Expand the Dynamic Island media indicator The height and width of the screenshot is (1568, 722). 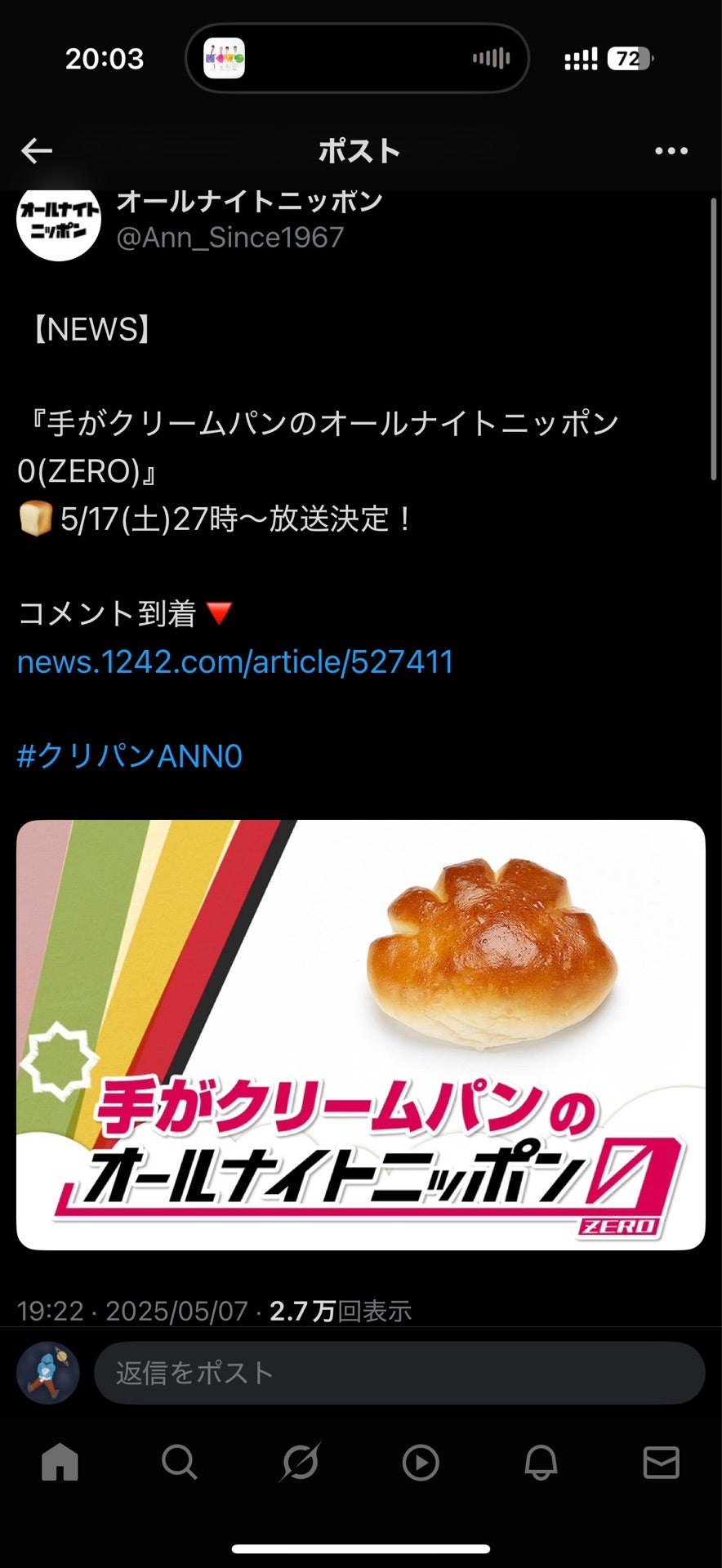click(x=359, y=57)
